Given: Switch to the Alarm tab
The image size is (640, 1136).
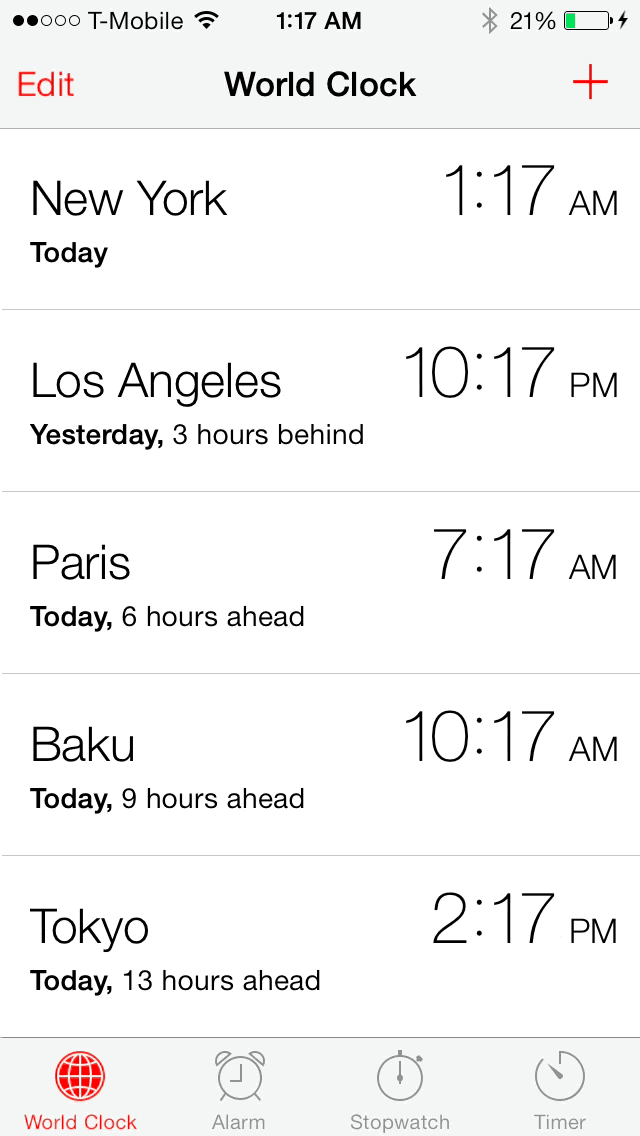Looking at the screenshot, I should point(239,1088).
